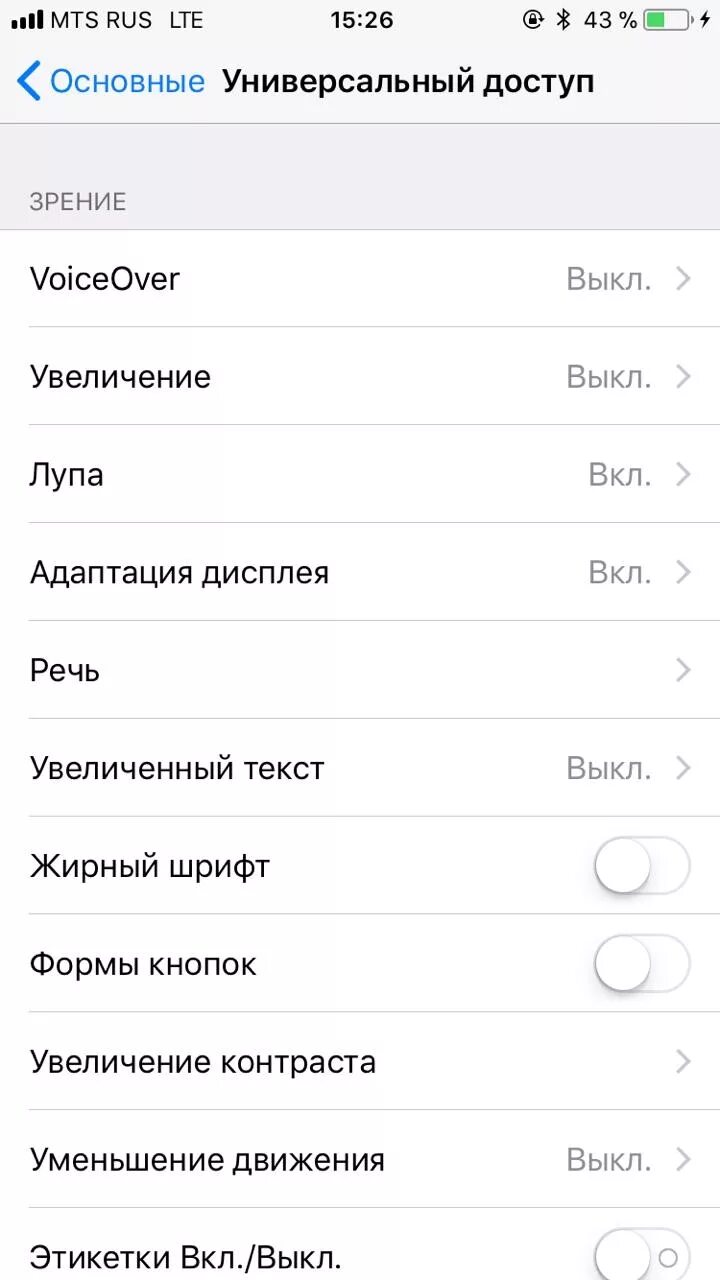Enable the Жирный шрифт switch
The height and width of the screenshot is (1280, 720).
click(x=641, y=866)
